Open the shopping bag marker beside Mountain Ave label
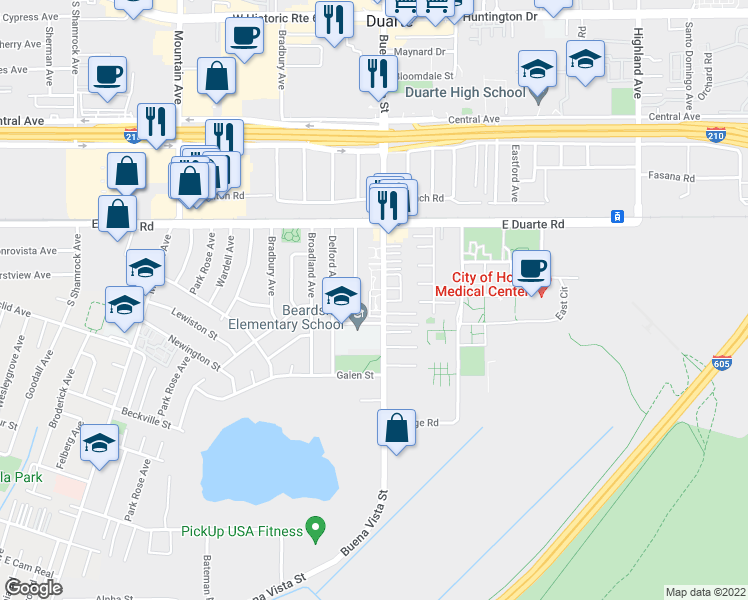748x600 pixels. click(x=216, y=76)
